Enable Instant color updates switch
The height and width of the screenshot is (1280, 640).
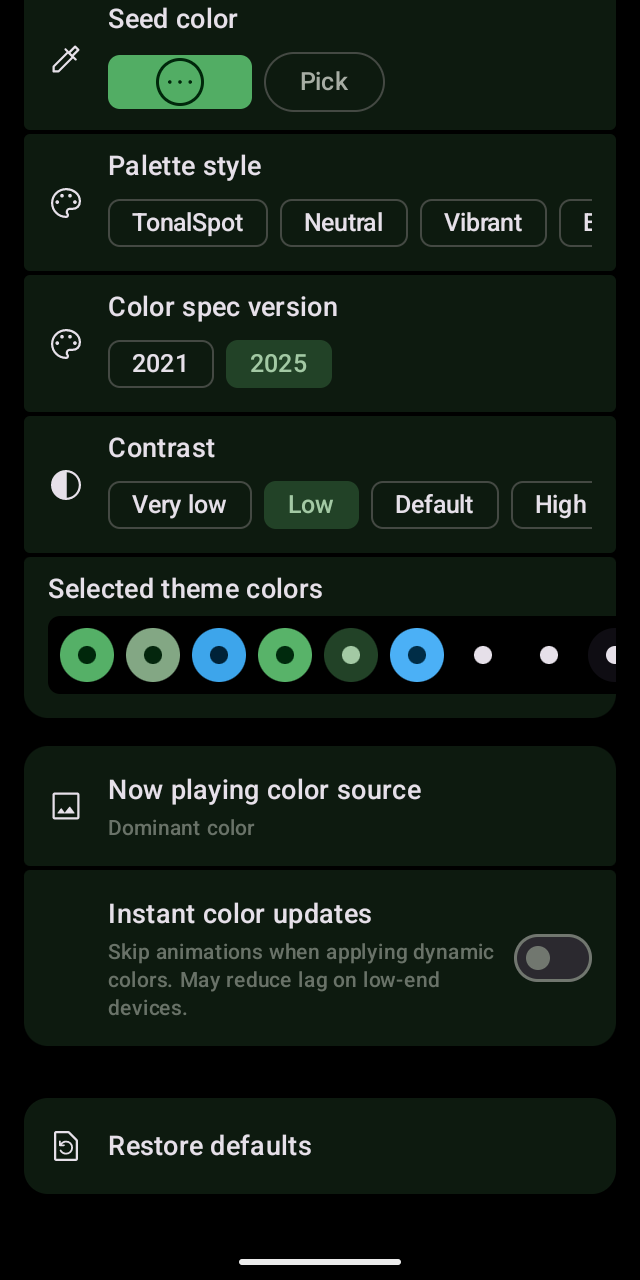(552, 958)
